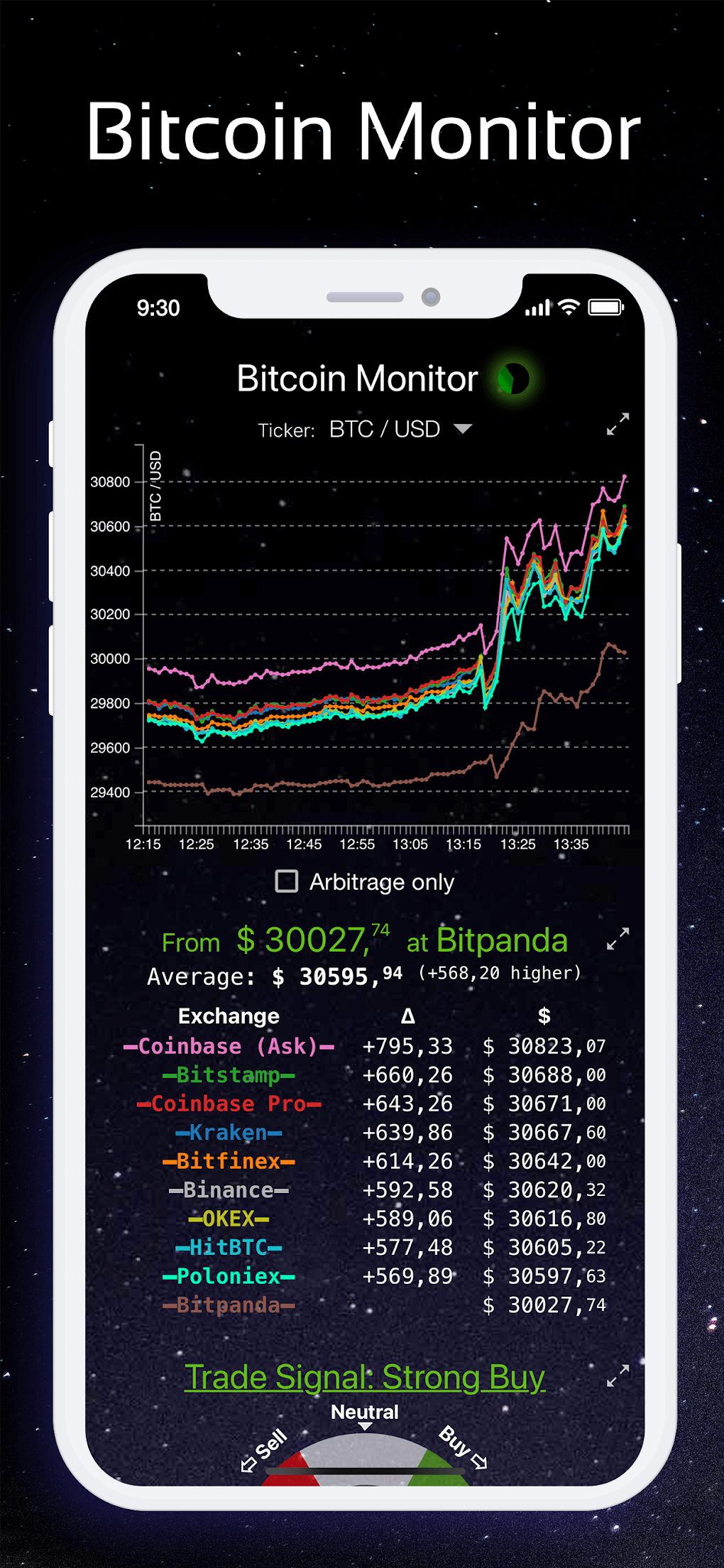Image resolution: width=724 pixels, height=1568 pixels.
Task: Tap the Wi-Fi icon in the status bar
Action: (x=567, y=307)
